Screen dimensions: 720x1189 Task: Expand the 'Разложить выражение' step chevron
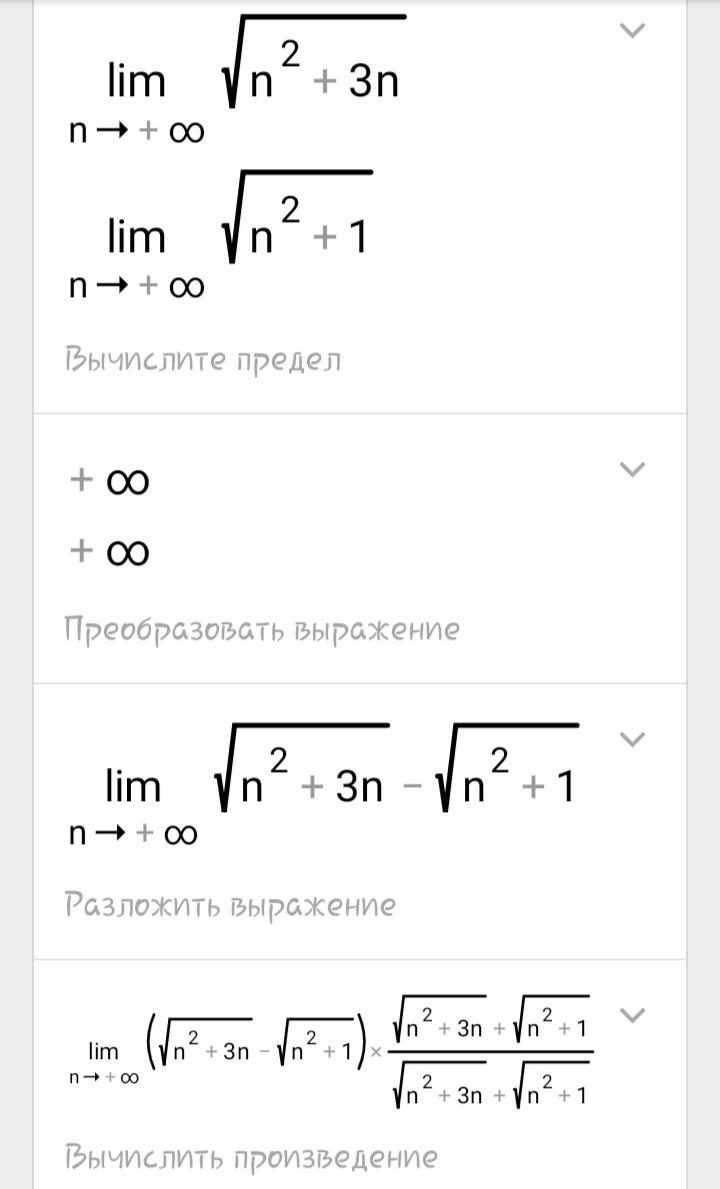632,739
